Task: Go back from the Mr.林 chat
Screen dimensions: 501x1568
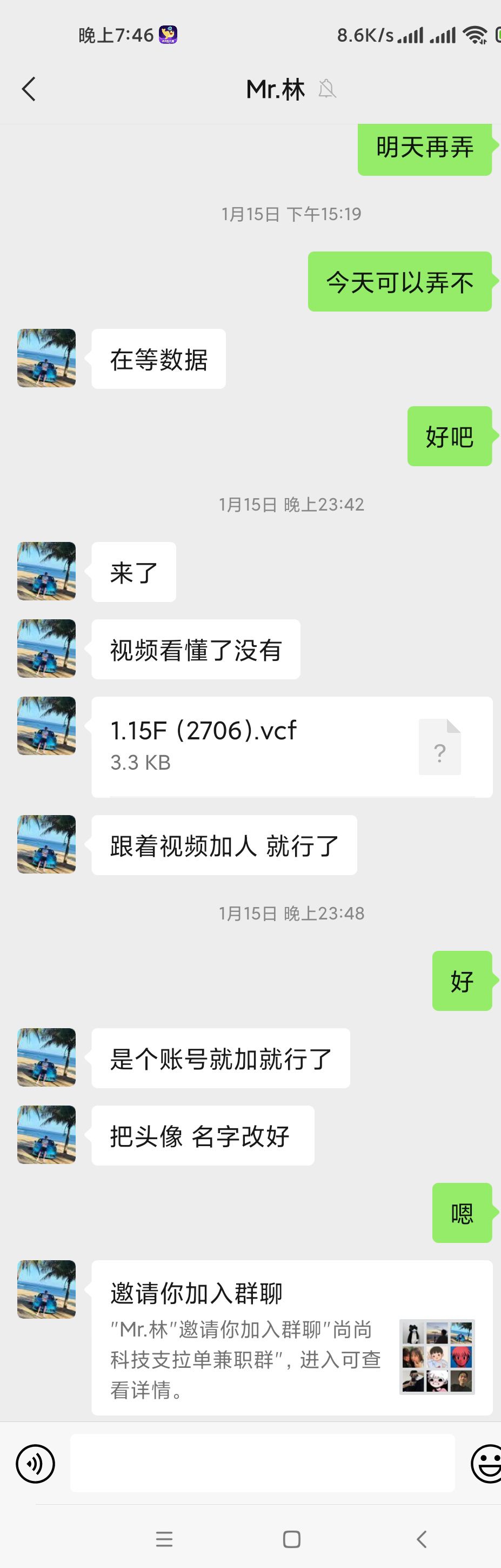Action: tap(29, 89)
